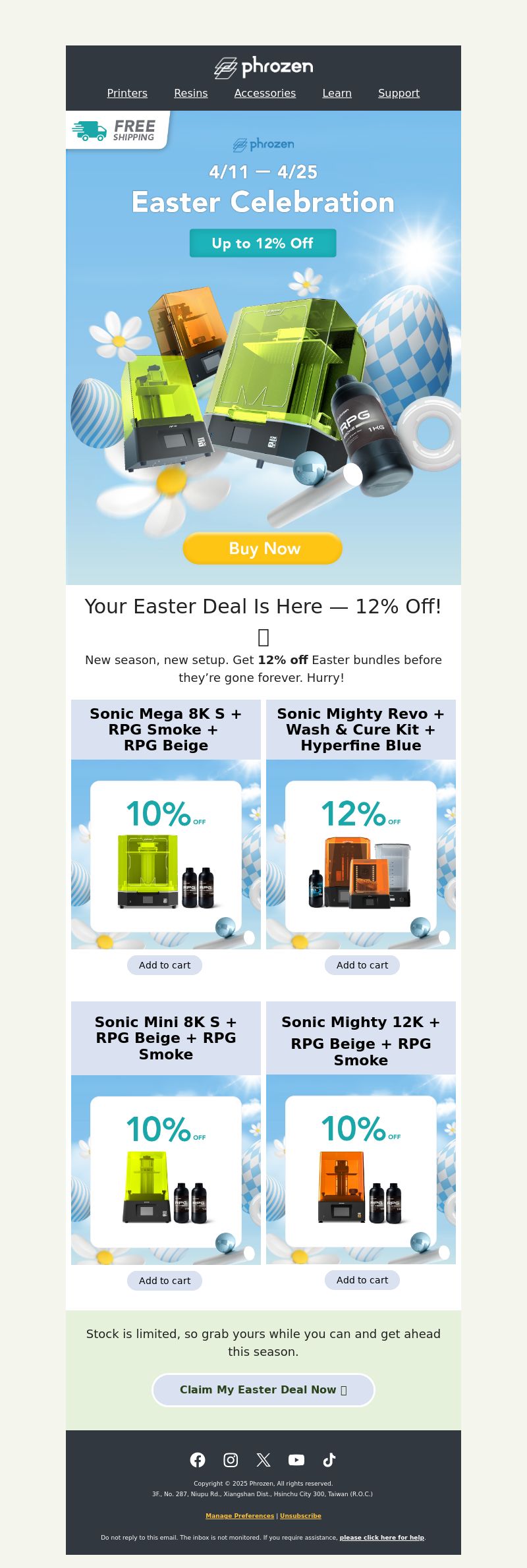
Task: Open the Resins link
Action: [190, 94]
